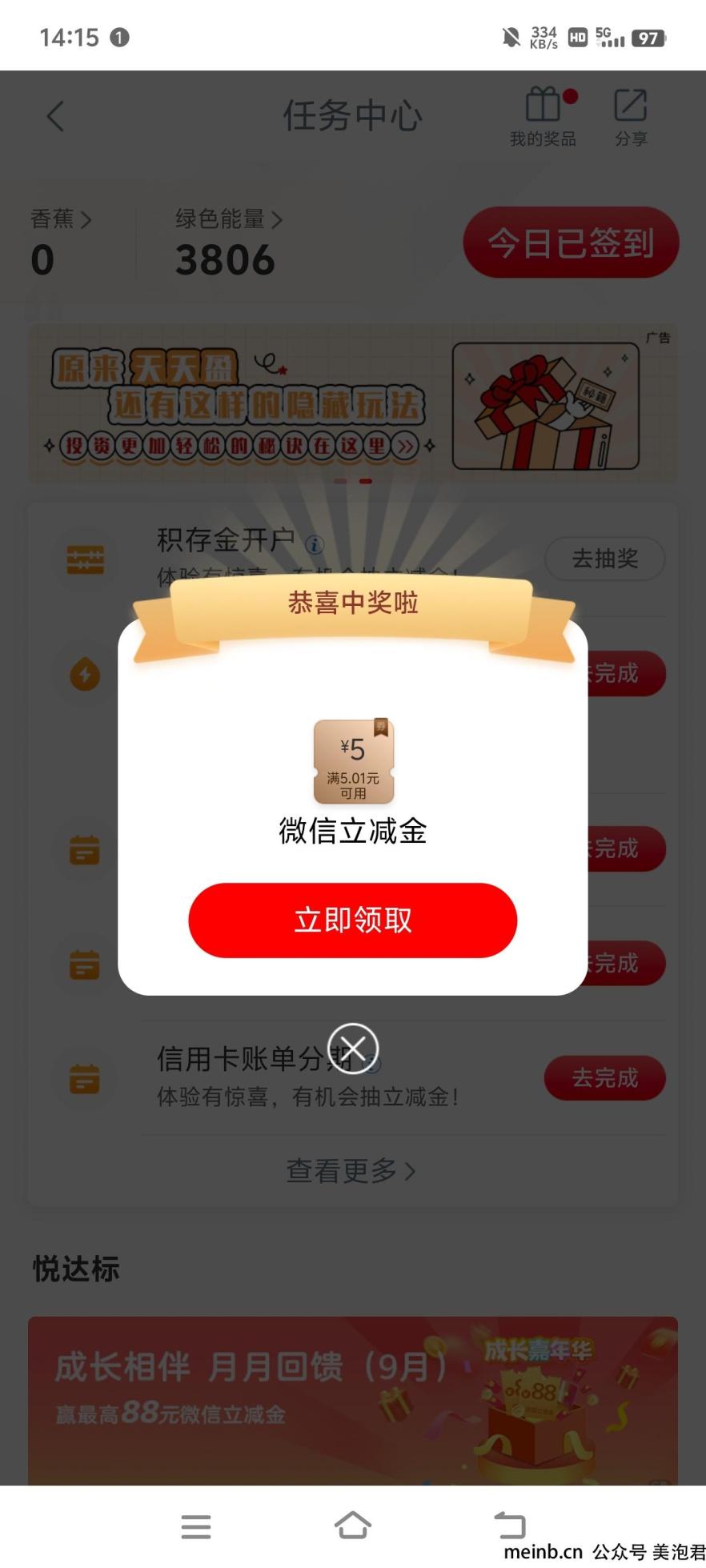Viewport: 706px width, 1568px height.
Task: Open the system recent apps menu
Action: 196,1526
